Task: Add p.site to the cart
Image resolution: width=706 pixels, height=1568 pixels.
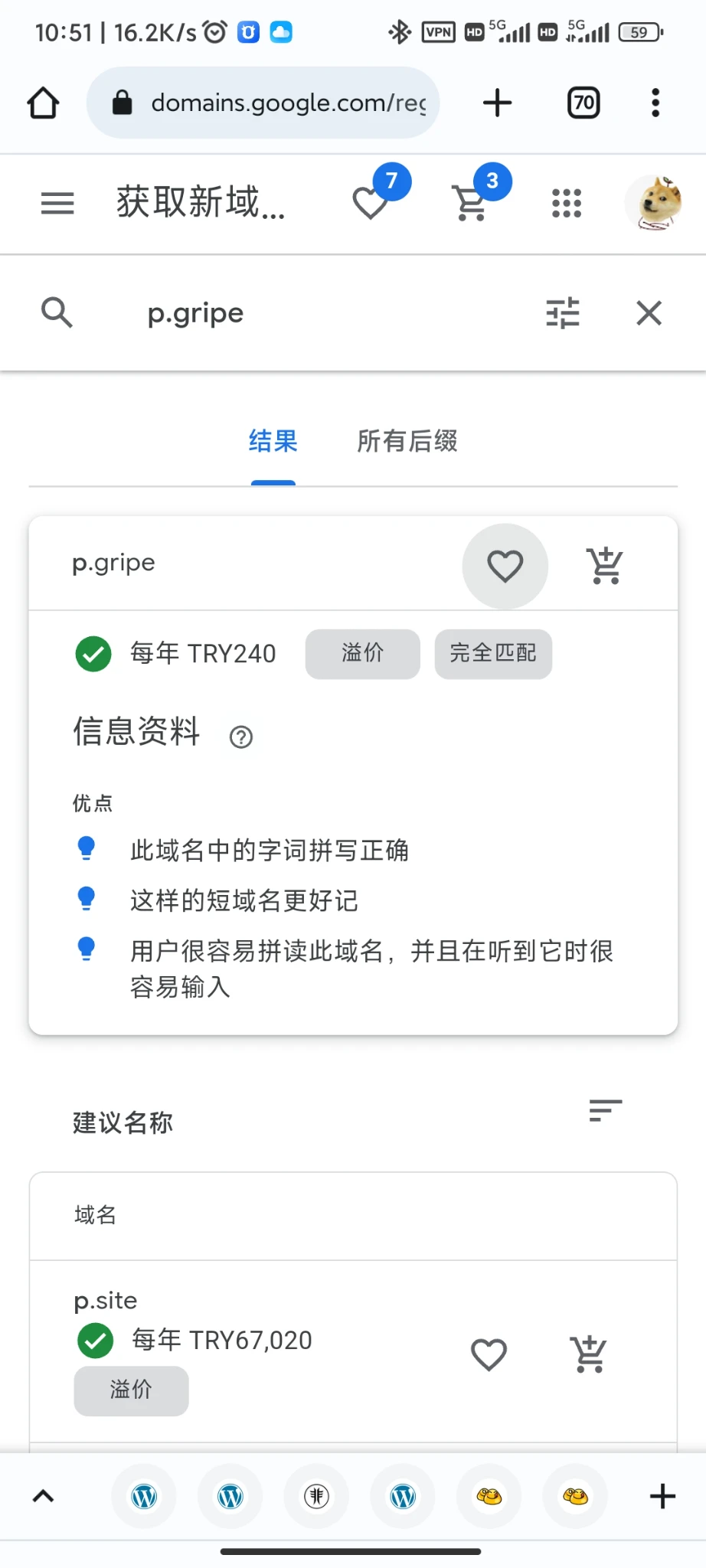Action: click(x=589, y=1354)
